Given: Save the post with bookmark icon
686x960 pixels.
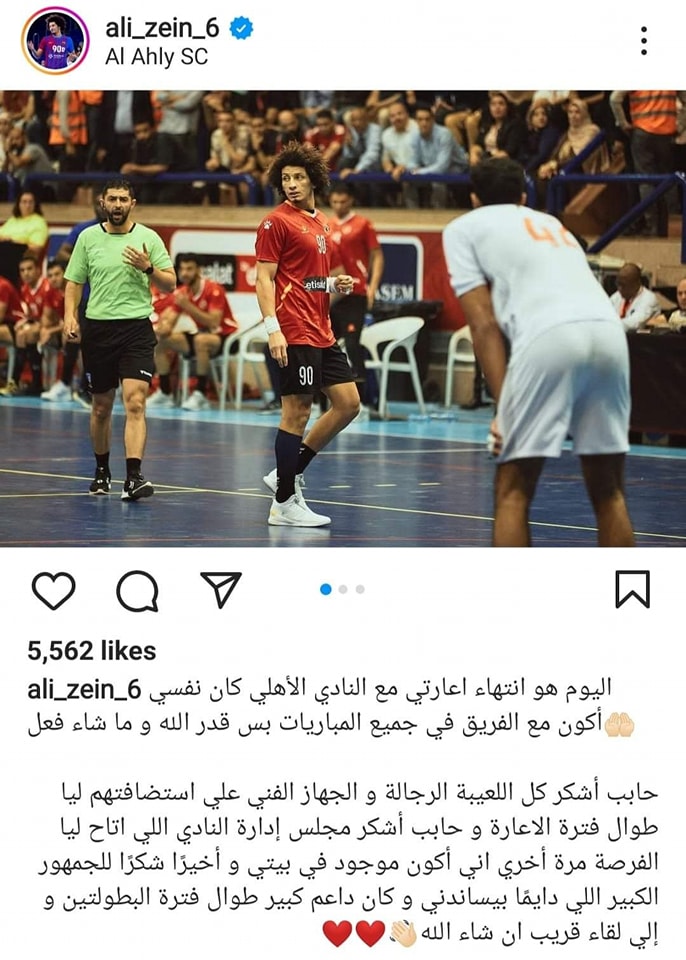Looking at the screenshot, I should pos(632,589).
